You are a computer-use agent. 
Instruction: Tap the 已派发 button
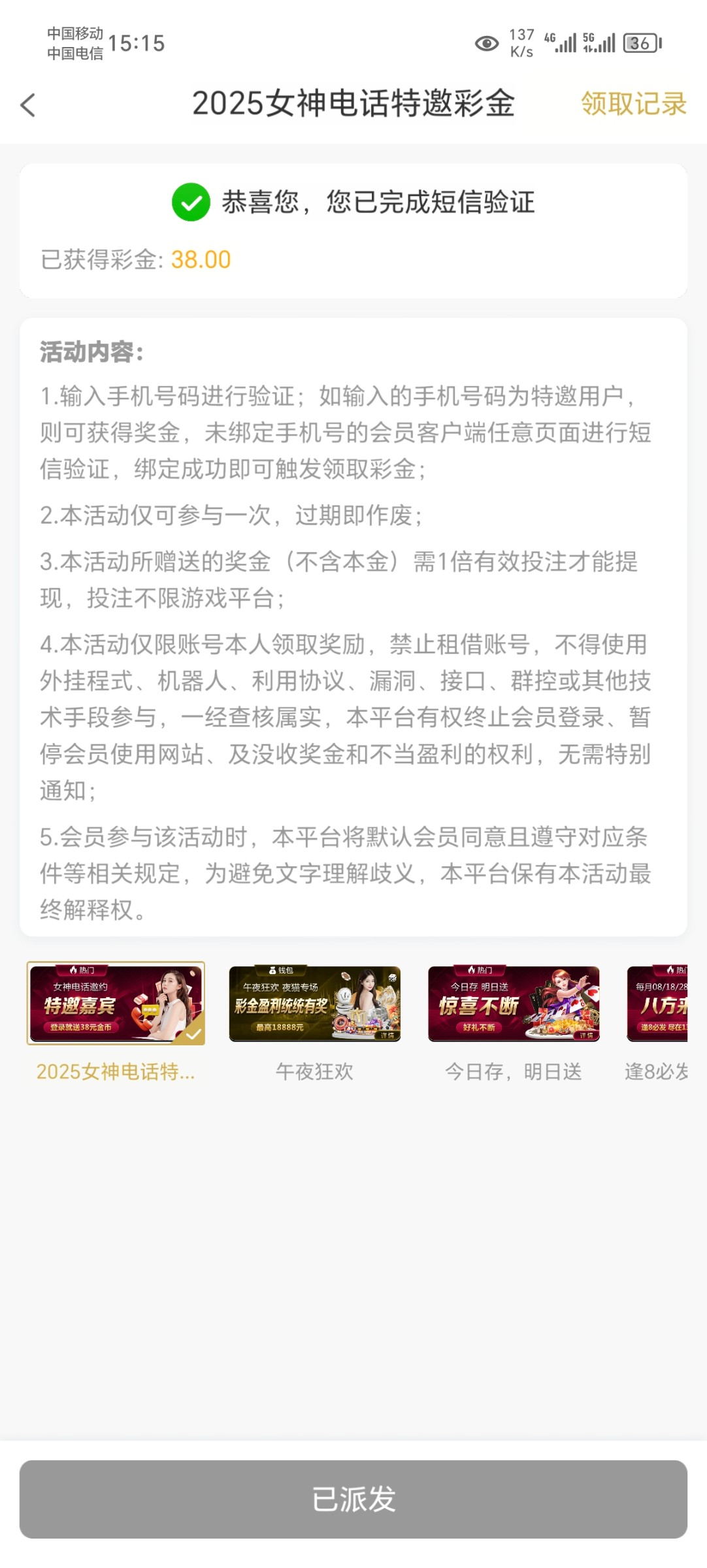tap(354, 1499)
